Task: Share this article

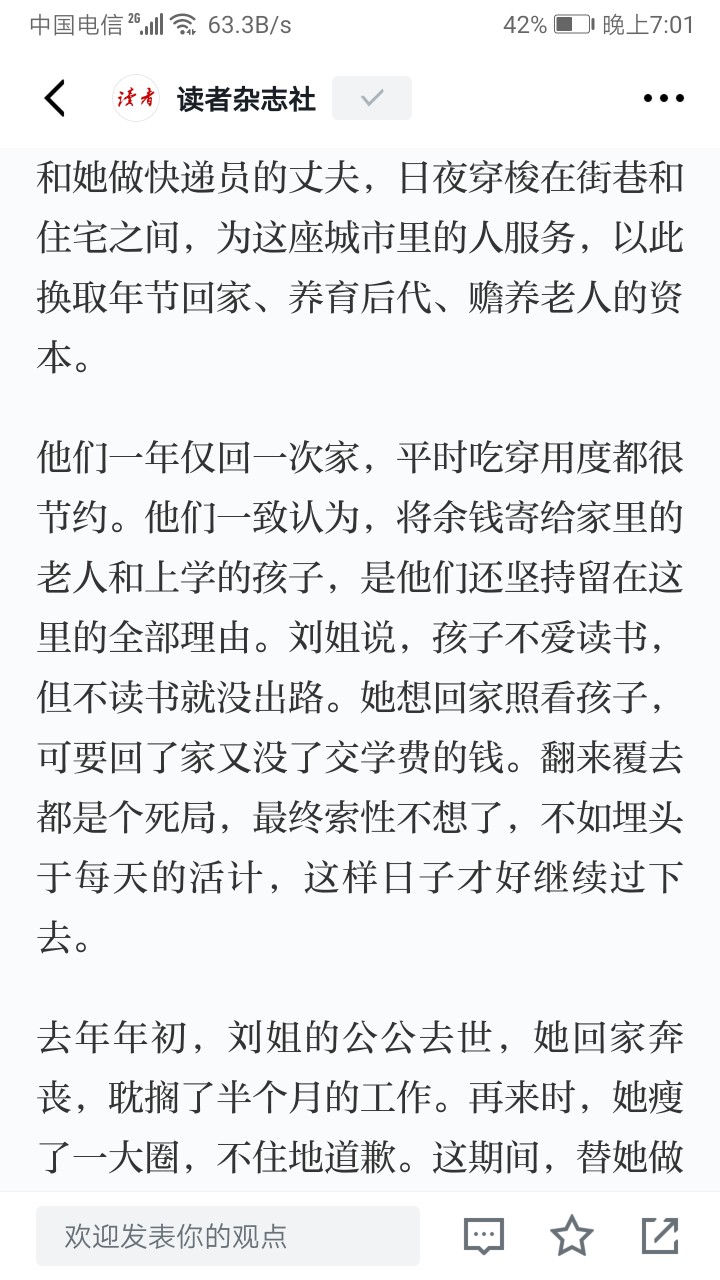Action: tap(660, 1236)
